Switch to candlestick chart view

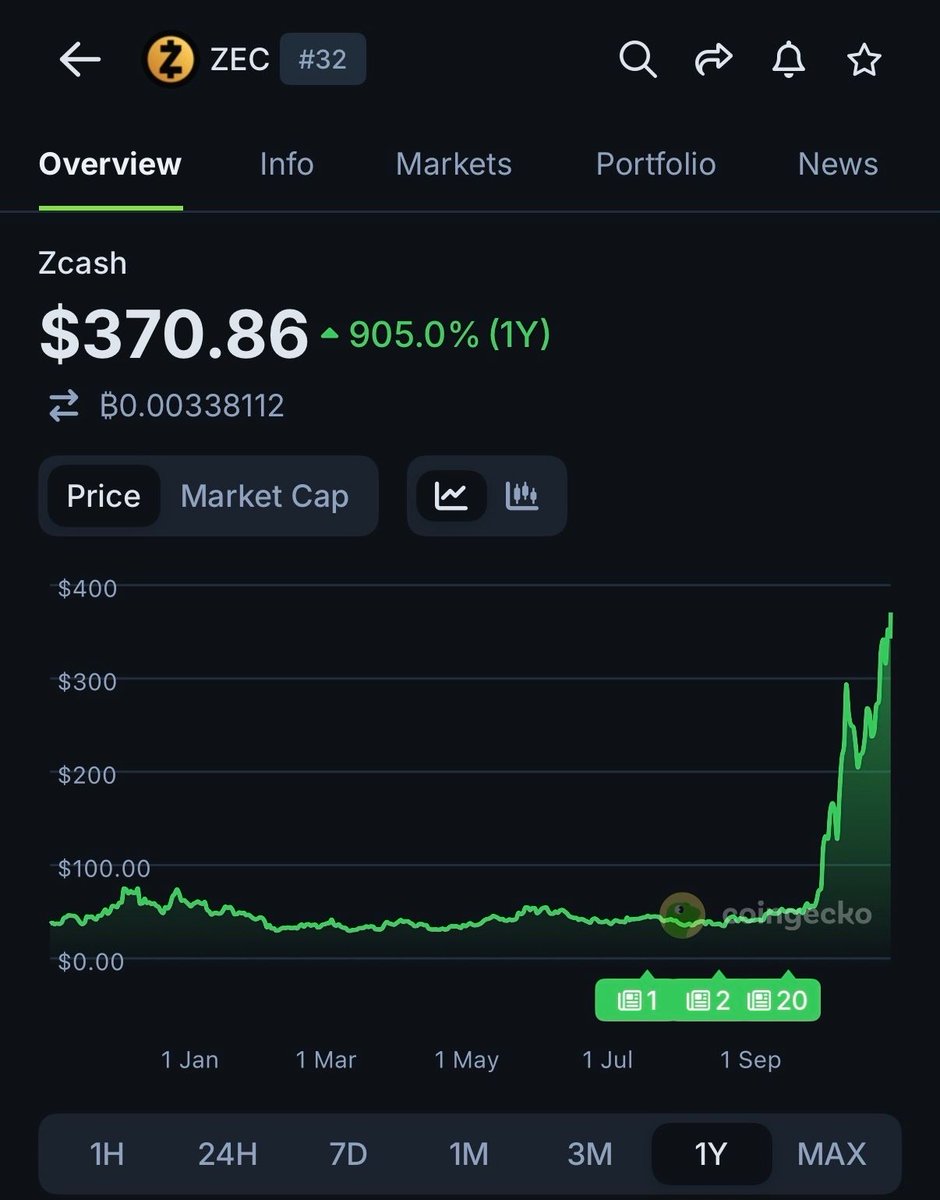pyautogui.click(x=522, y=496)
